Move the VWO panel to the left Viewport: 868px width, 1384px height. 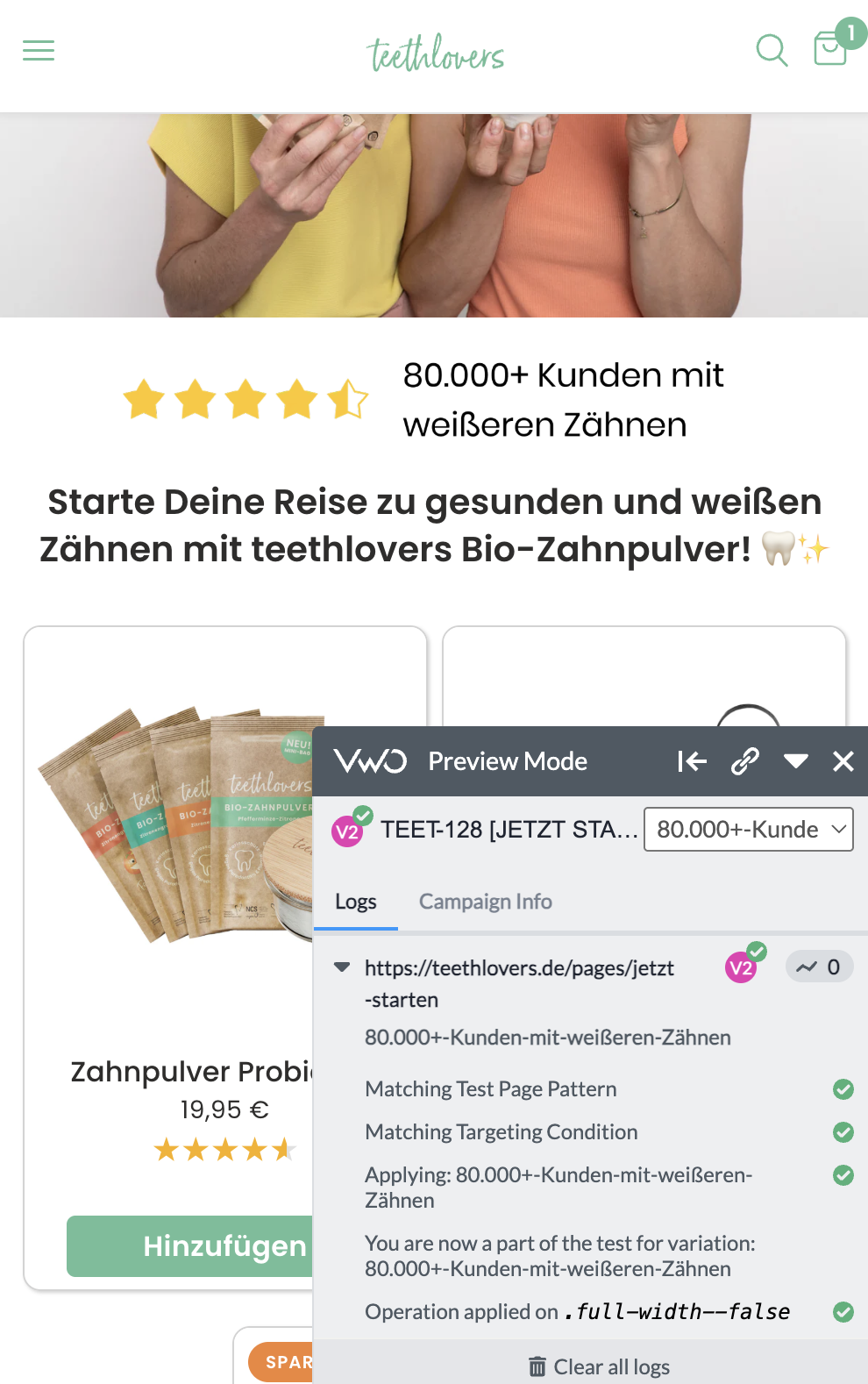(x=692, y=761)
